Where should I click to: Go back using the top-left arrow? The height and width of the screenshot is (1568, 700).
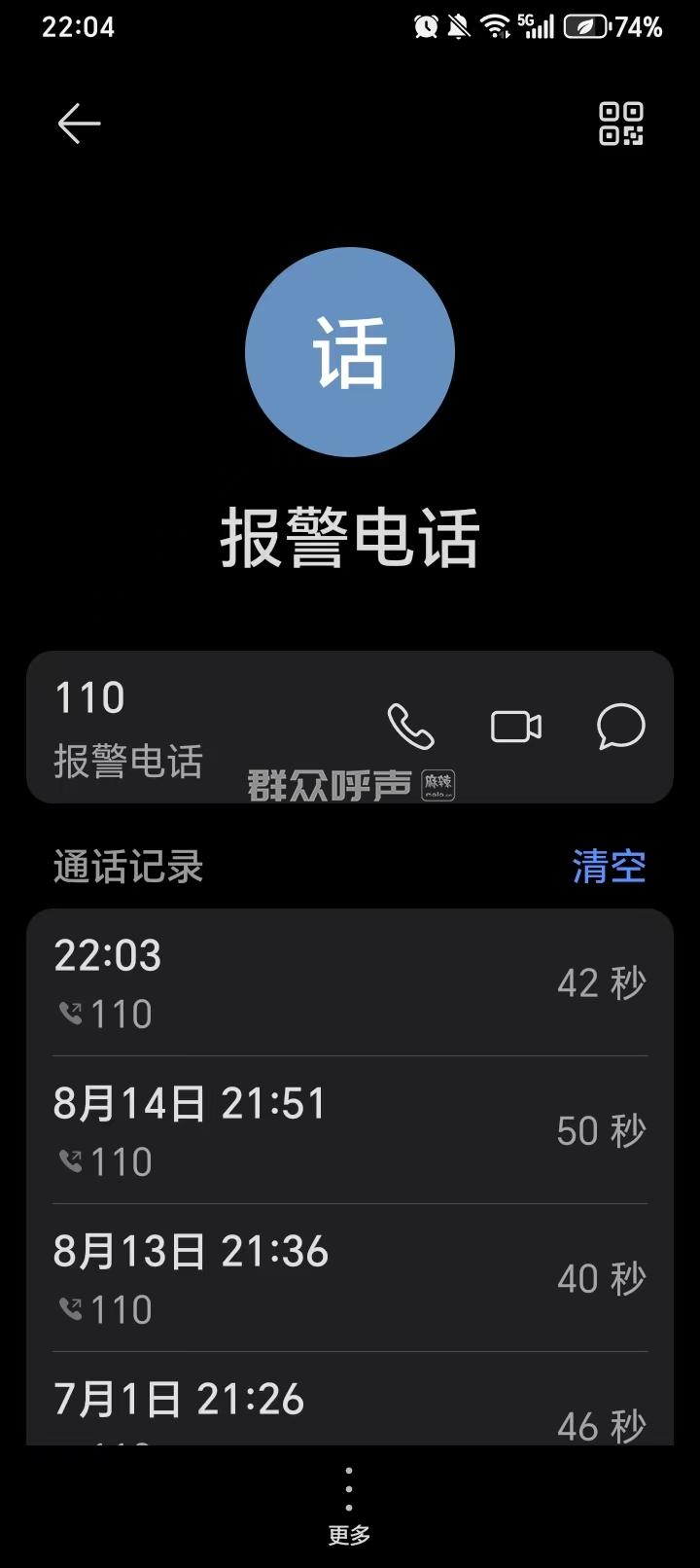point(79,124)
